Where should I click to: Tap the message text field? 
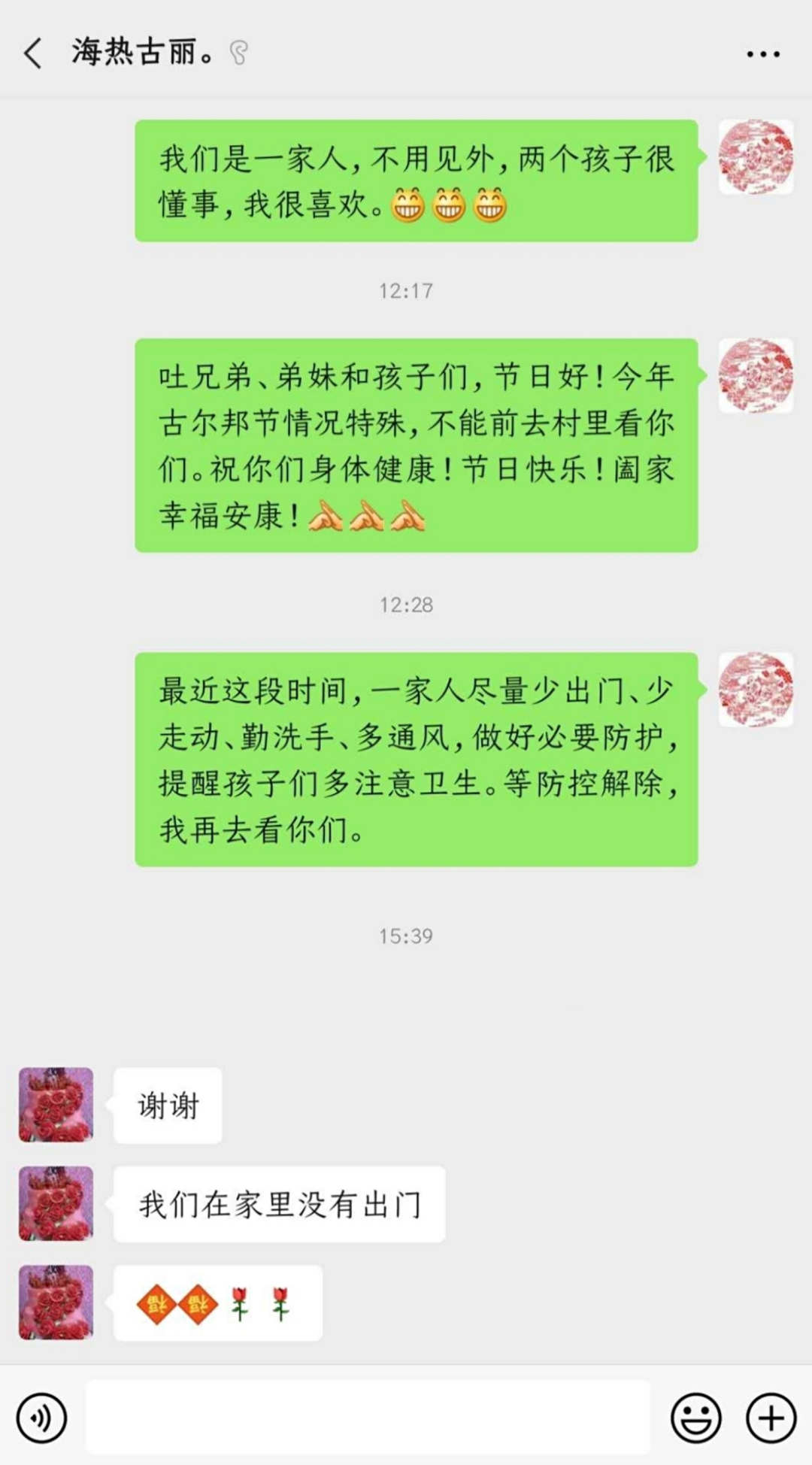(x=368, y=1417)
